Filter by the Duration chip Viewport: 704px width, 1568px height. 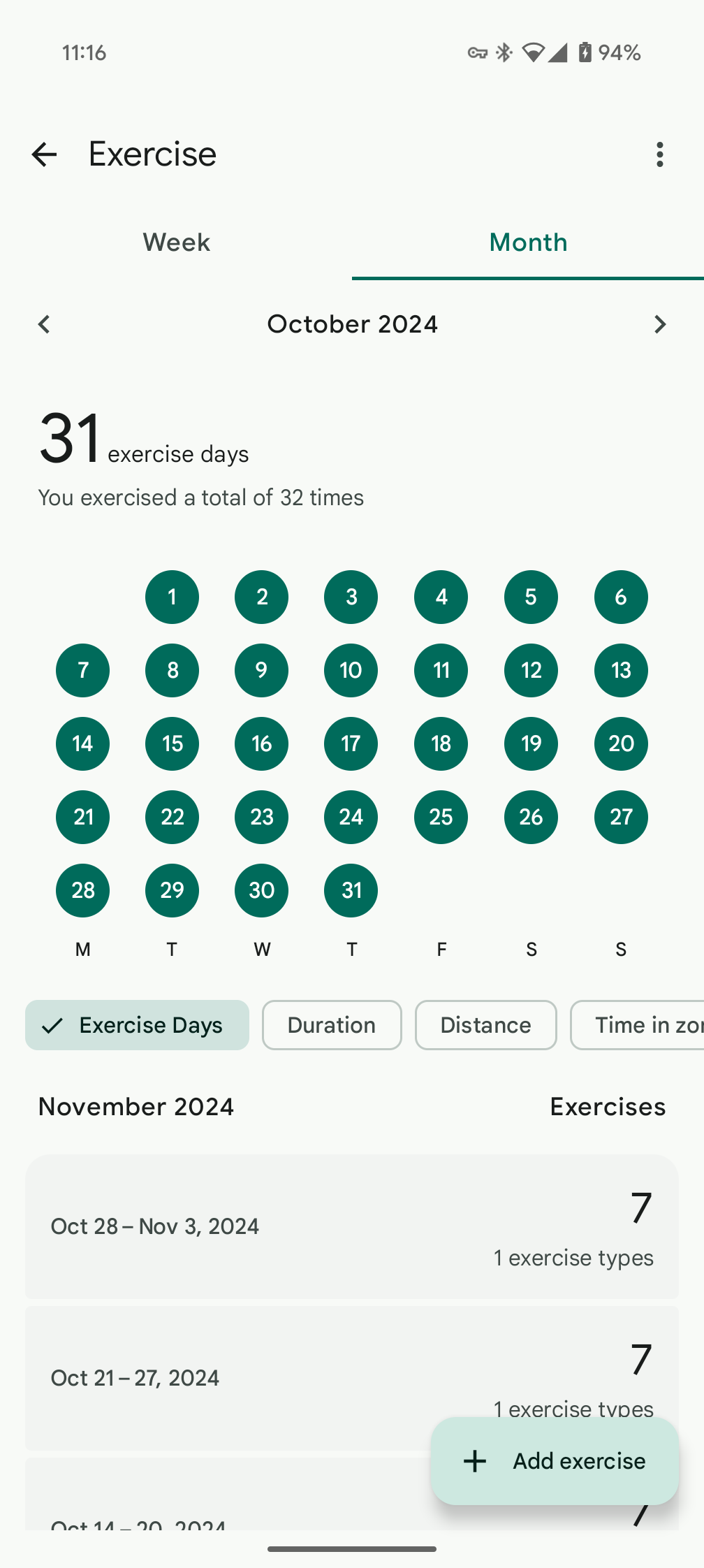pyautogui.click(x=332, y=1025)
